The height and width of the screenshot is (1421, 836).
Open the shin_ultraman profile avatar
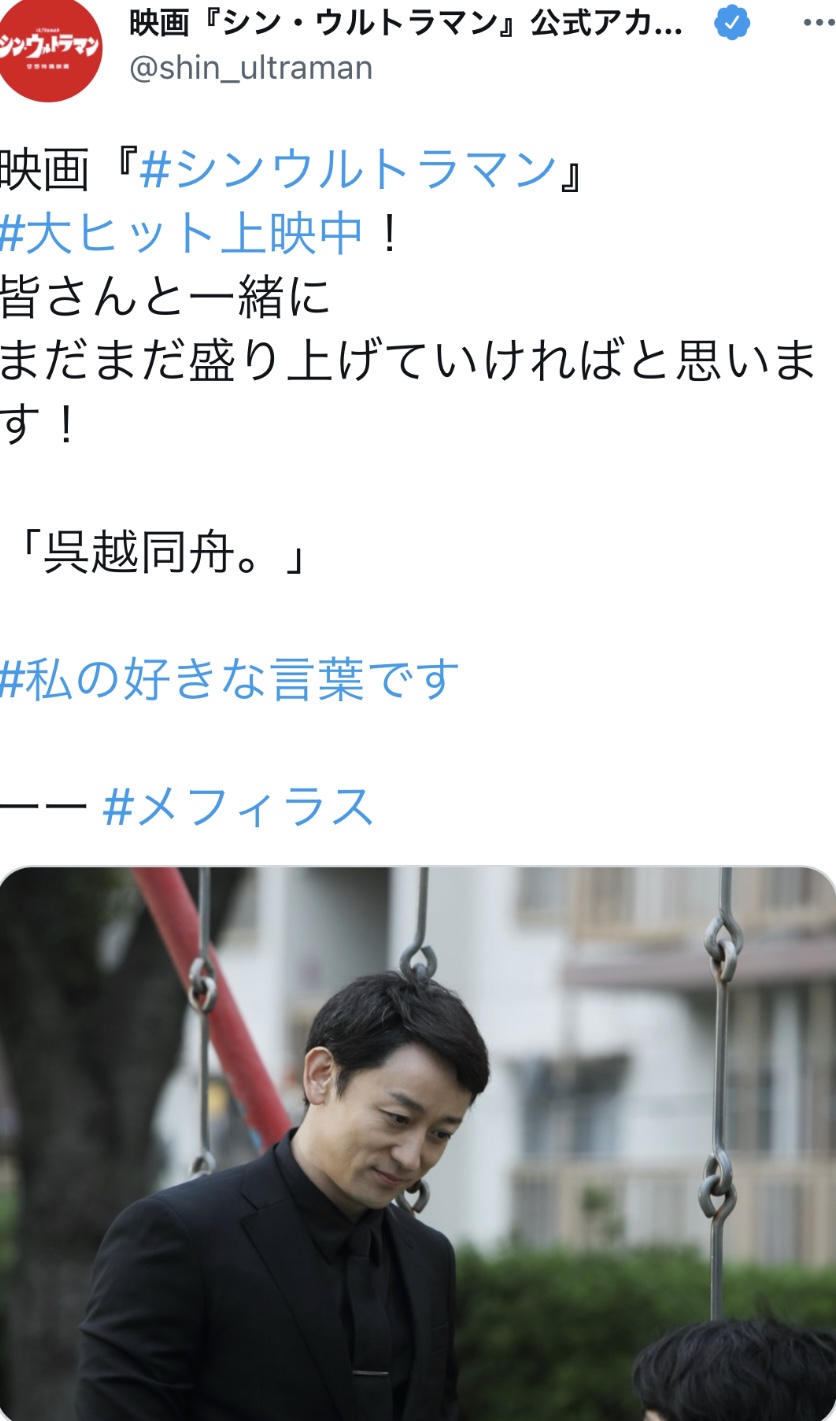tap(50, 50)
